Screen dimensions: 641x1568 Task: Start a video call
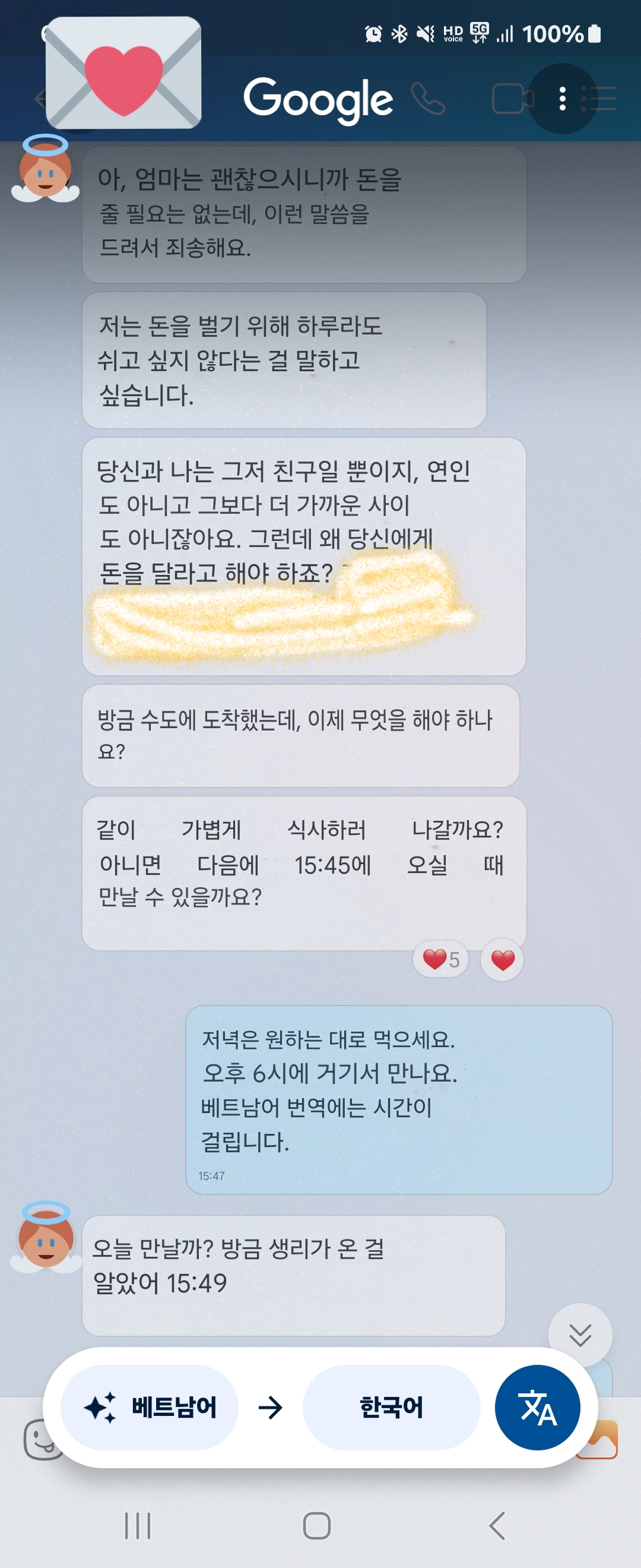(x=512, y=98)
